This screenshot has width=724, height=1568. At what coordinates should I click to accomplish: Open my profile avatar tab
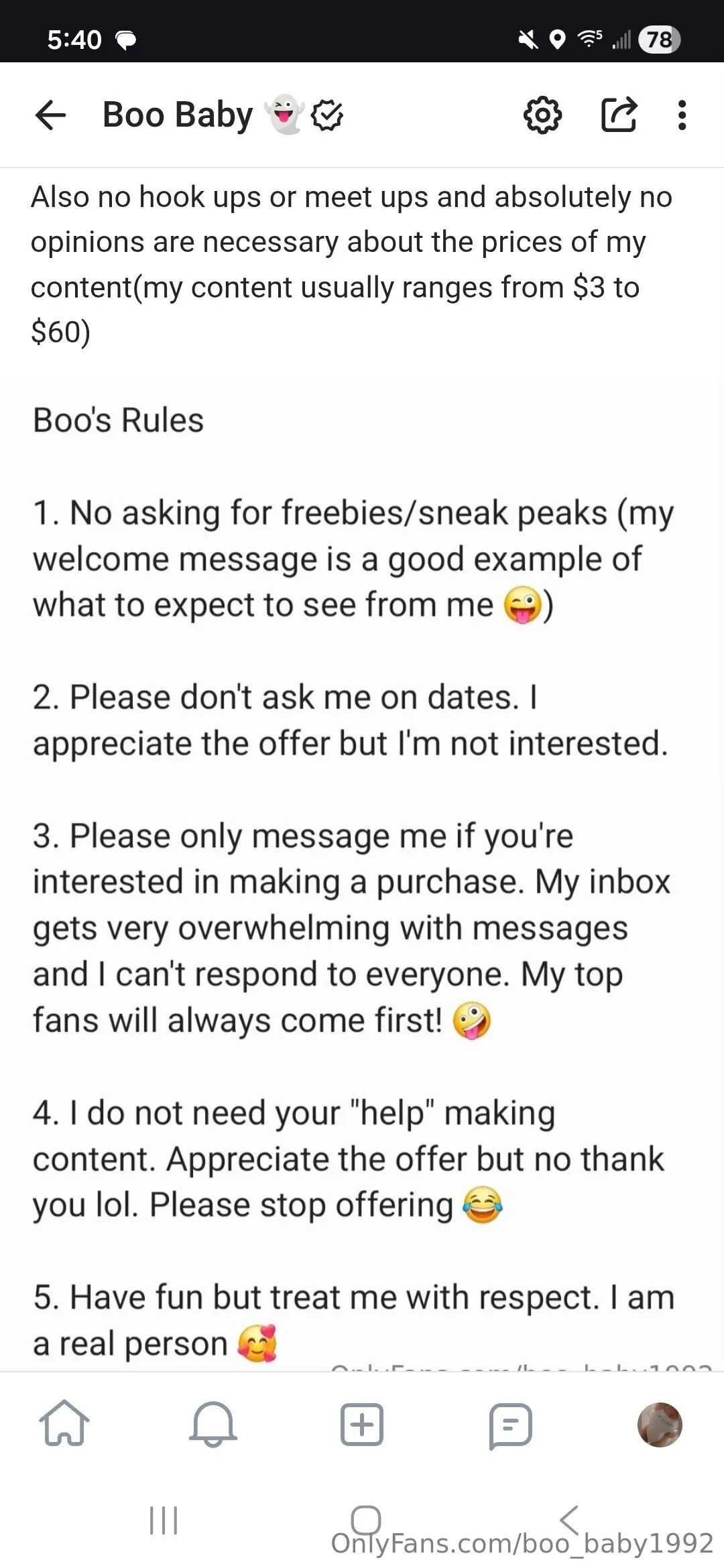pos(660,1425)
